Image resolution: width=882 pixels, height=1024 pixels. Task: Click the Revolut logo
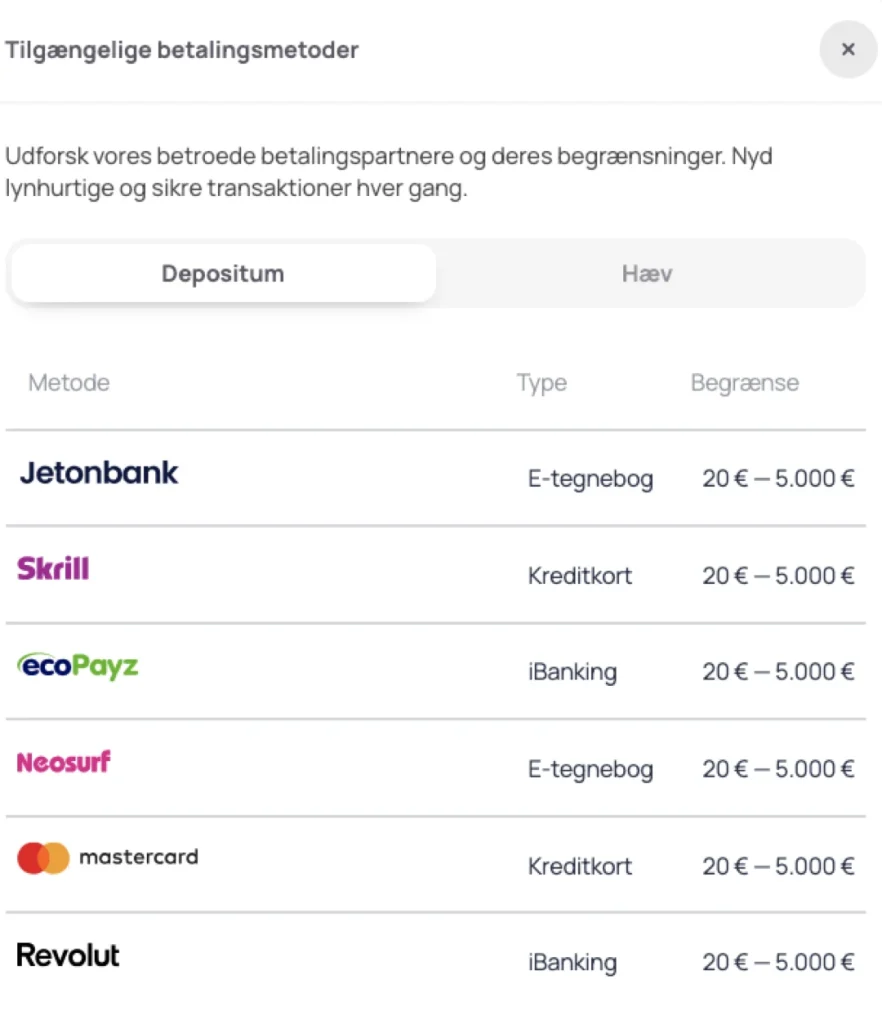coord(67,955)
